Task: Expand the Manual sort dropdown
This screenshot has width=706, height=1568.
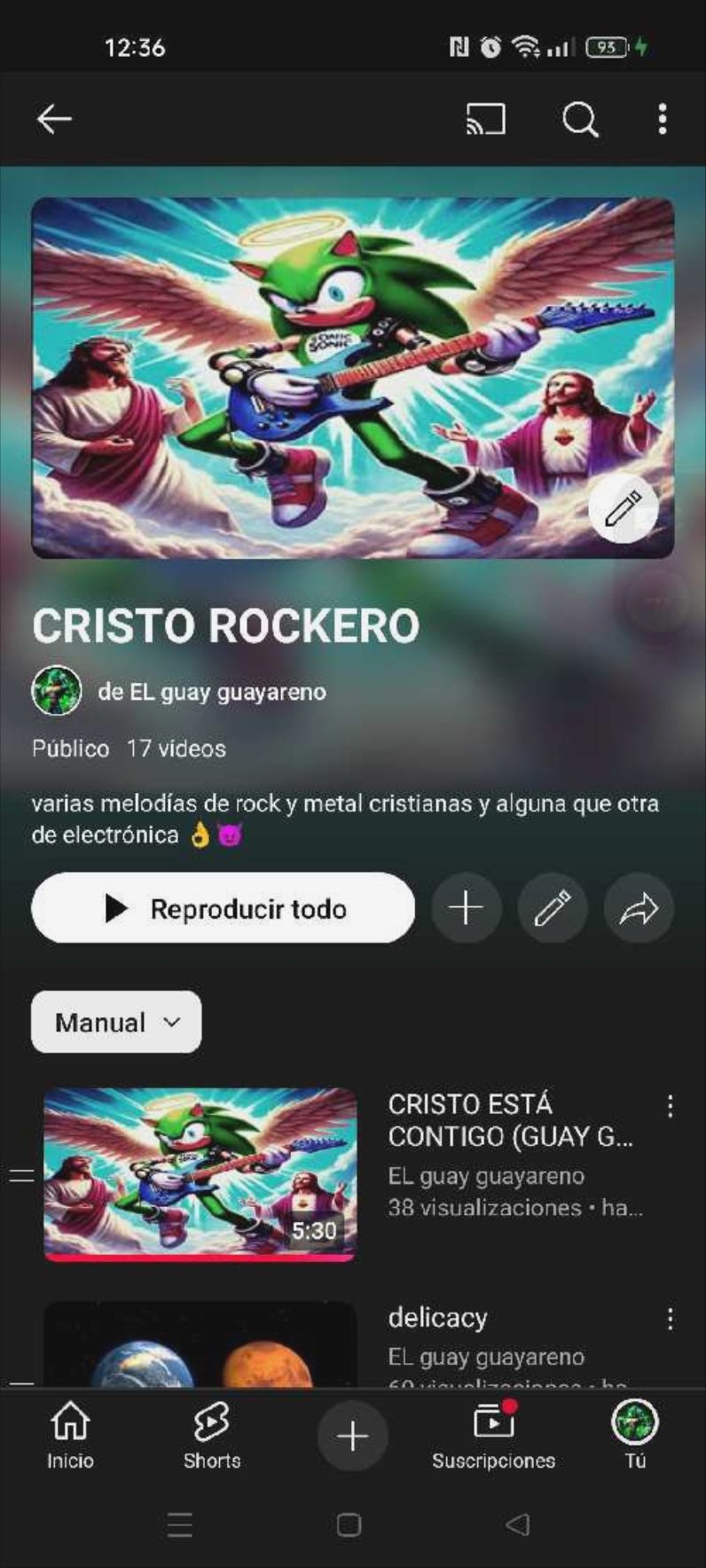Action: pos(116,1023)
